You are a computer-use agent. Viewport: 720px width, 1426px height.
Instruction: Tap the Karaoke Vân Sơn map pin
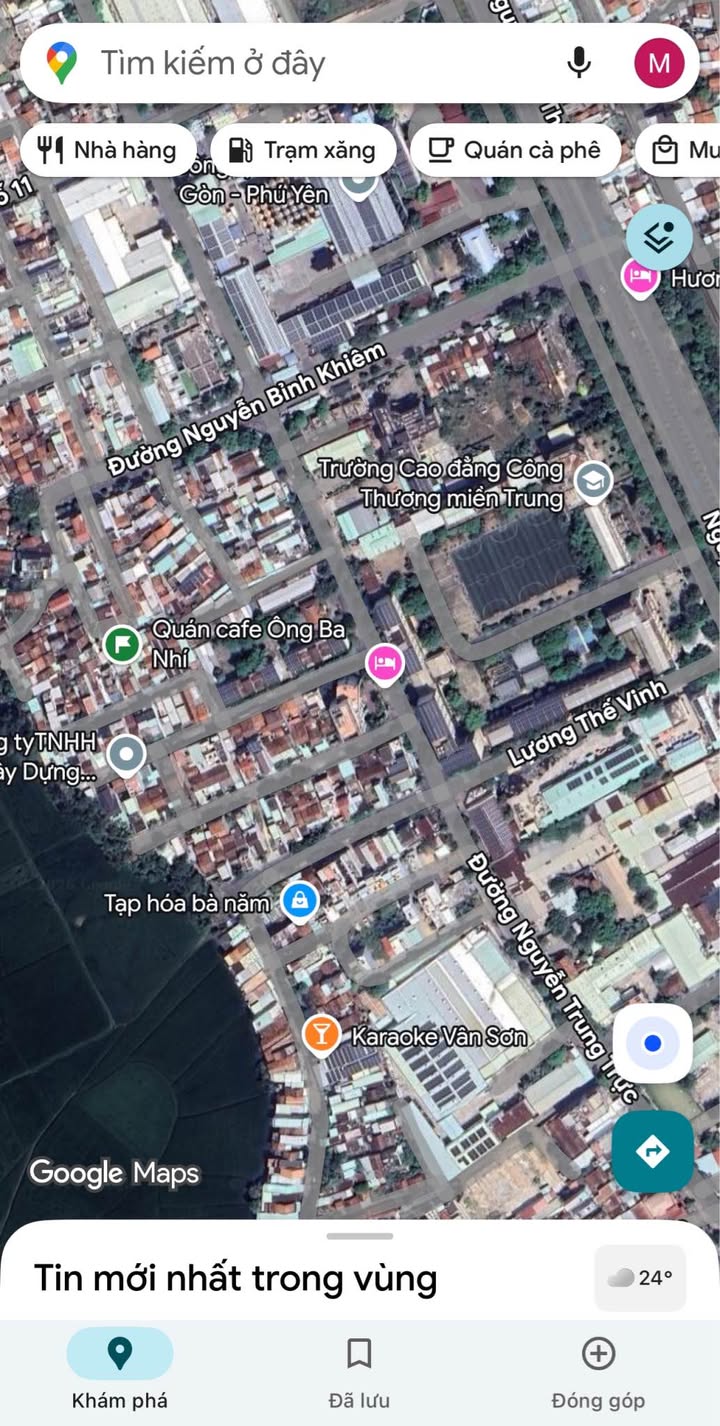pos(321,1035)
